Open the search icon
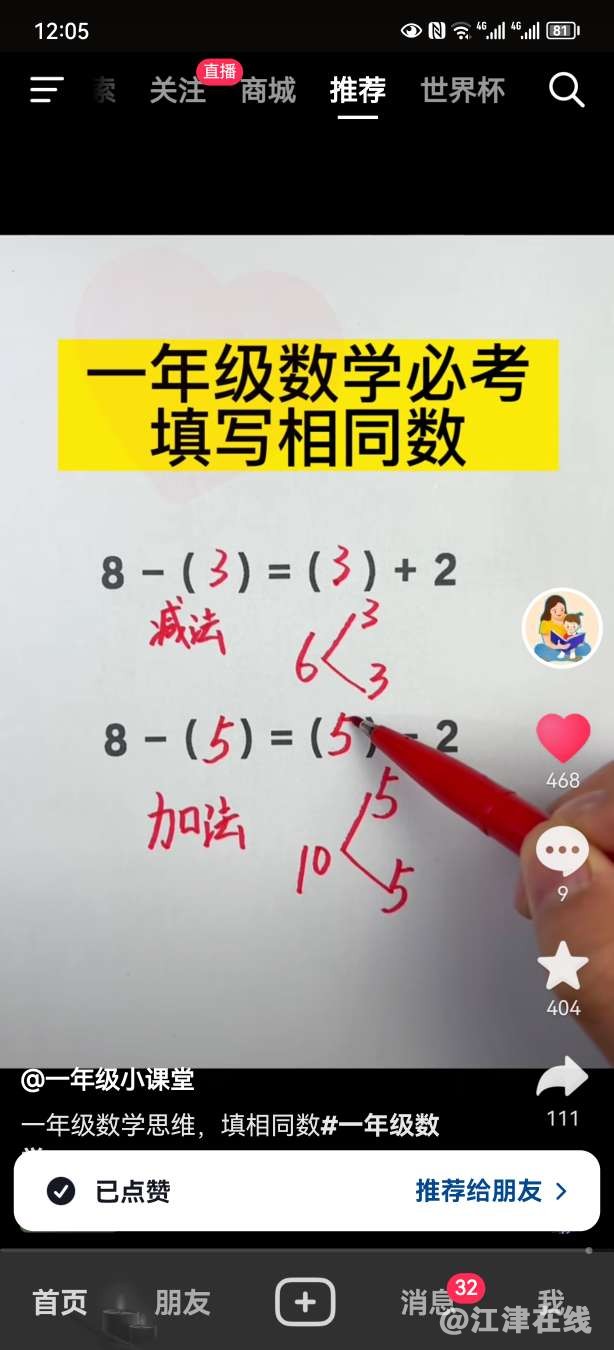 tap(566, 90)
